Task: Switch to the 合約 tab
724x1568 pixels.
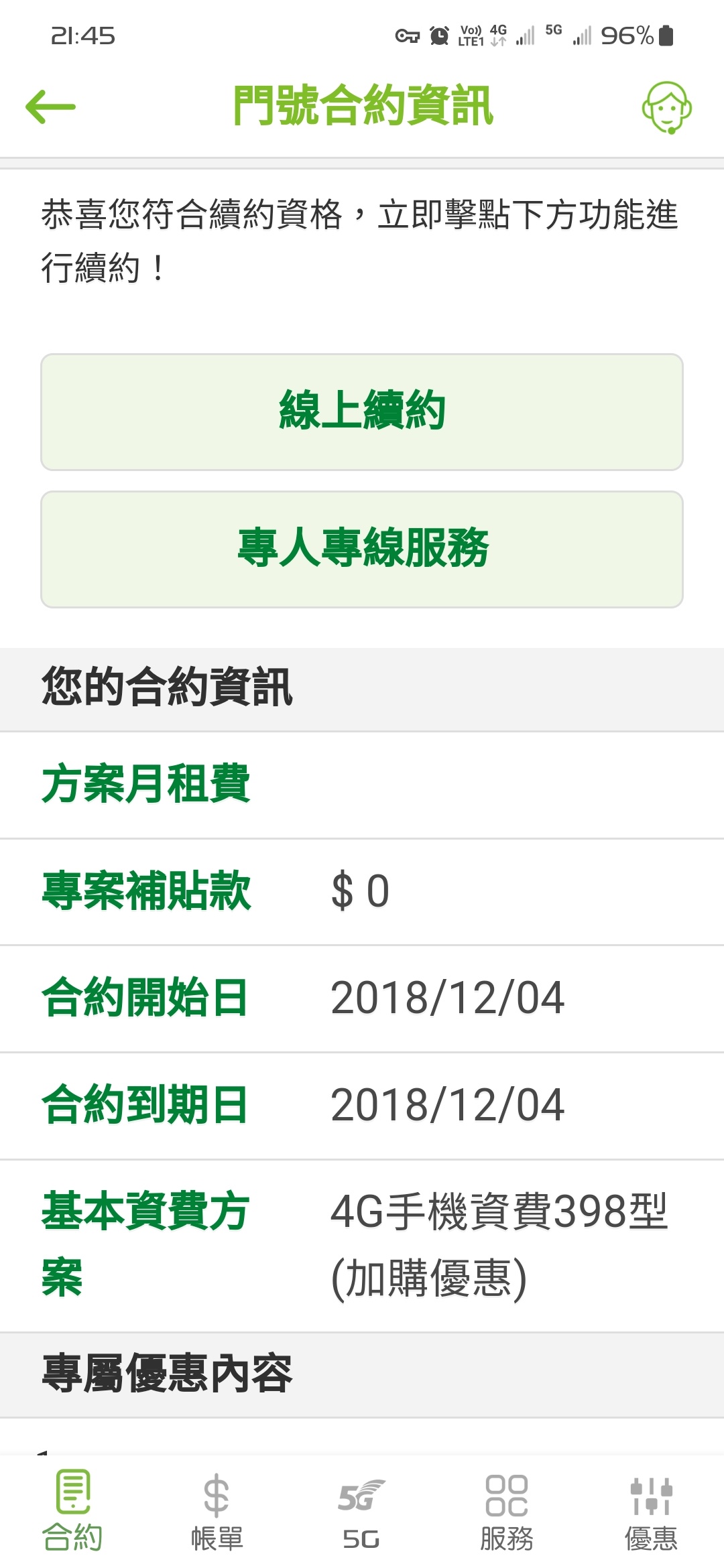Action: click(72, 1512)
